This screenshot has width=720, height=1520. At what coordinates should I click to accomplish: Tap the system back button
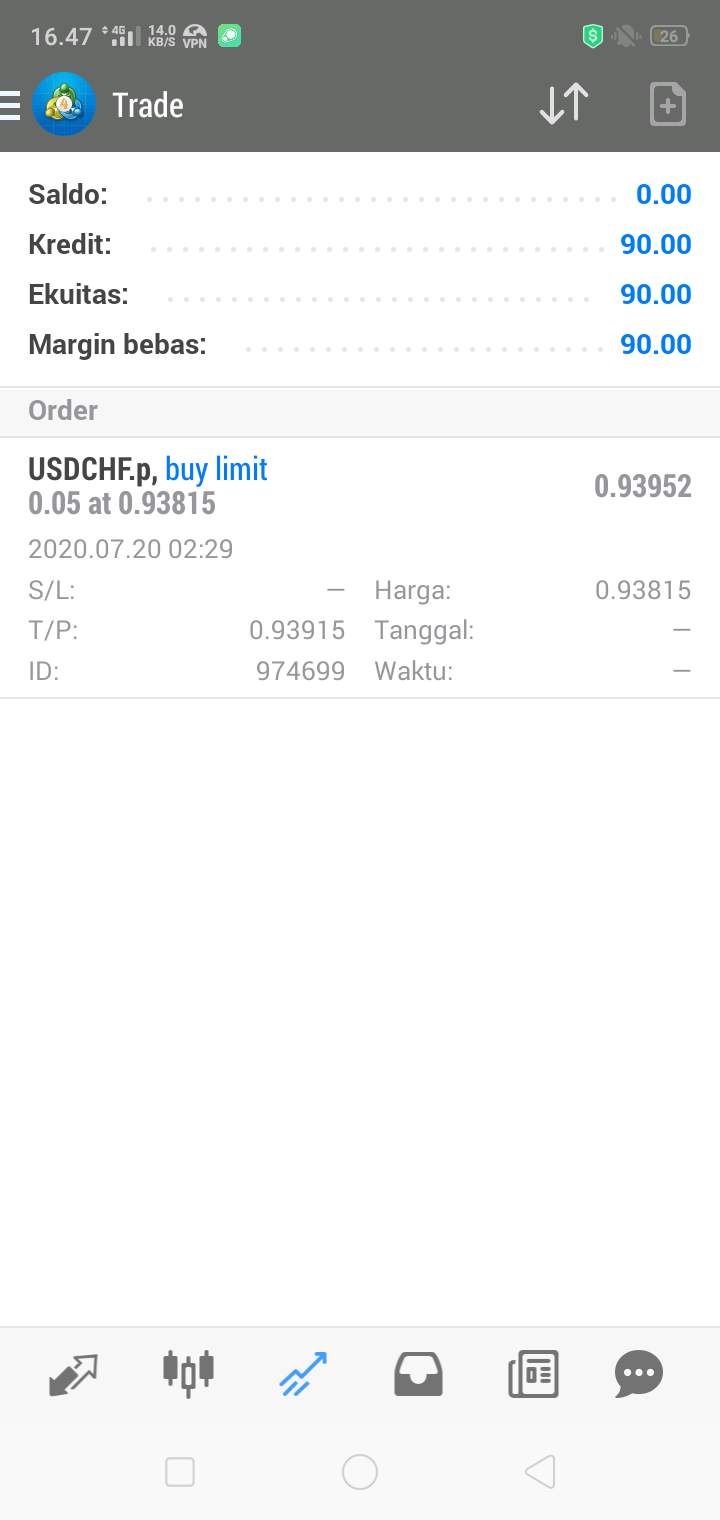click(540, 1472)
